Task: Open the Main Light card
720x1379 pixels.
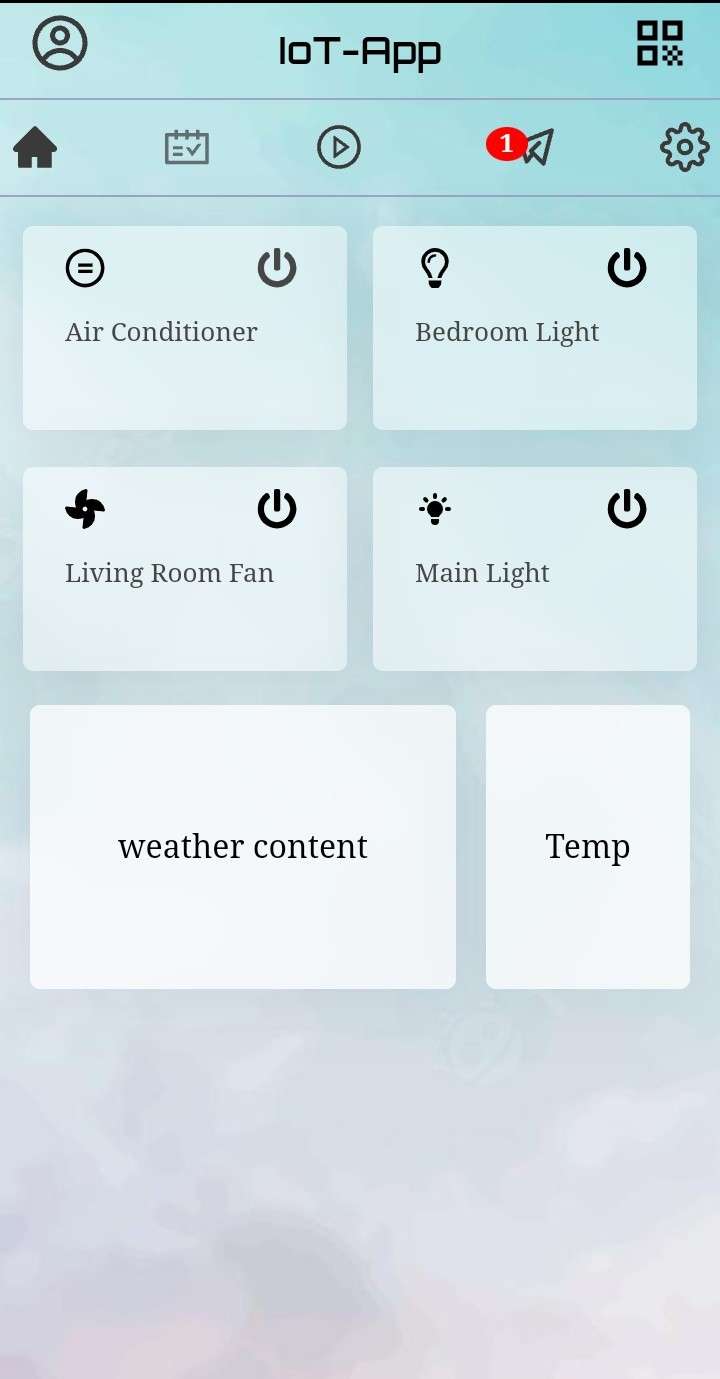Action: [x=535, y=569]
